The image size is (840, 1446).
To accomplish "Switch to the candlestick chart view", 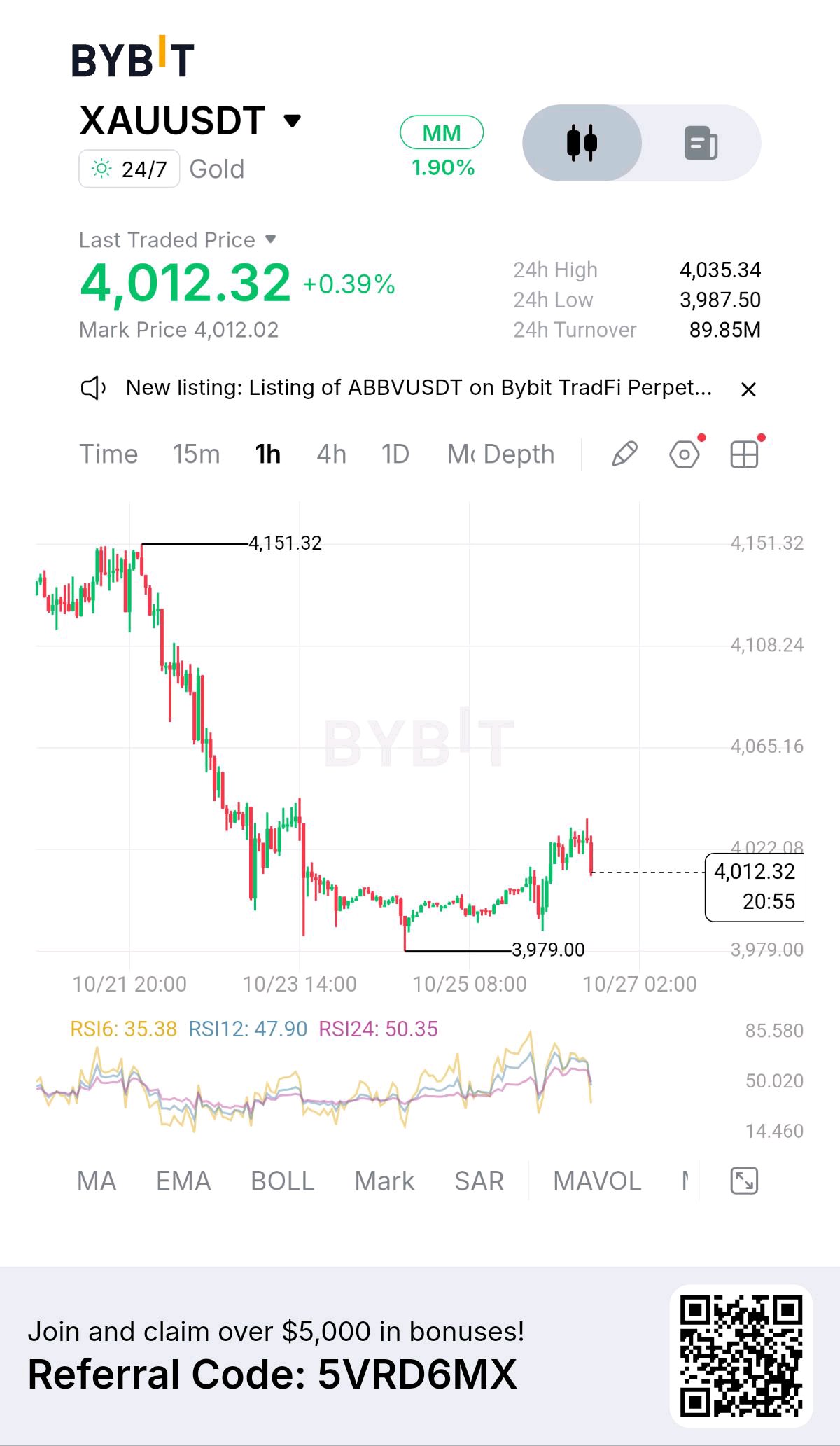I will (582, 143).
